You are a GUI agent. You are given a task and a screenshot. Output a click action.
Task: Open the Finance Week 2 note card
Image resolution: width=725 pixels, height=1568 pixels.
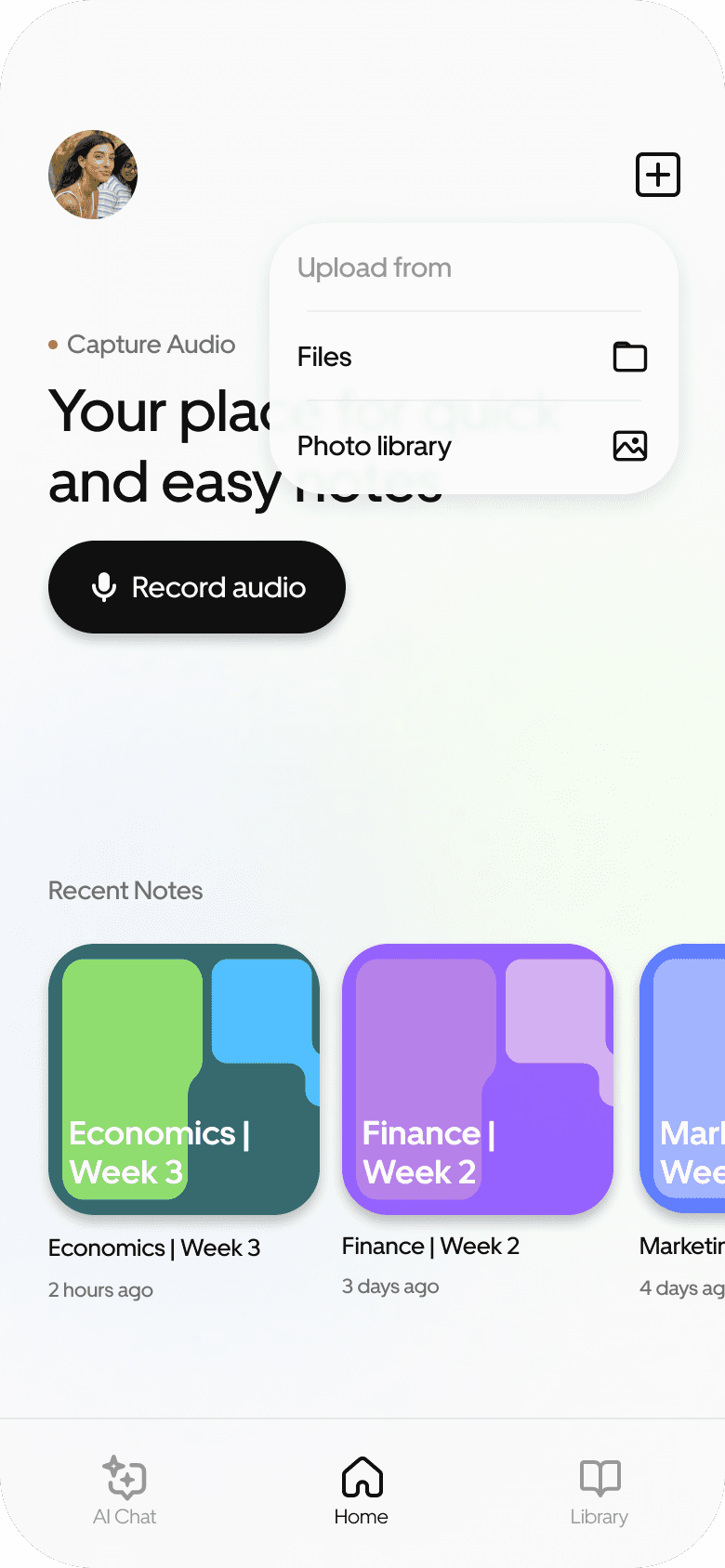coord(477,1079)
